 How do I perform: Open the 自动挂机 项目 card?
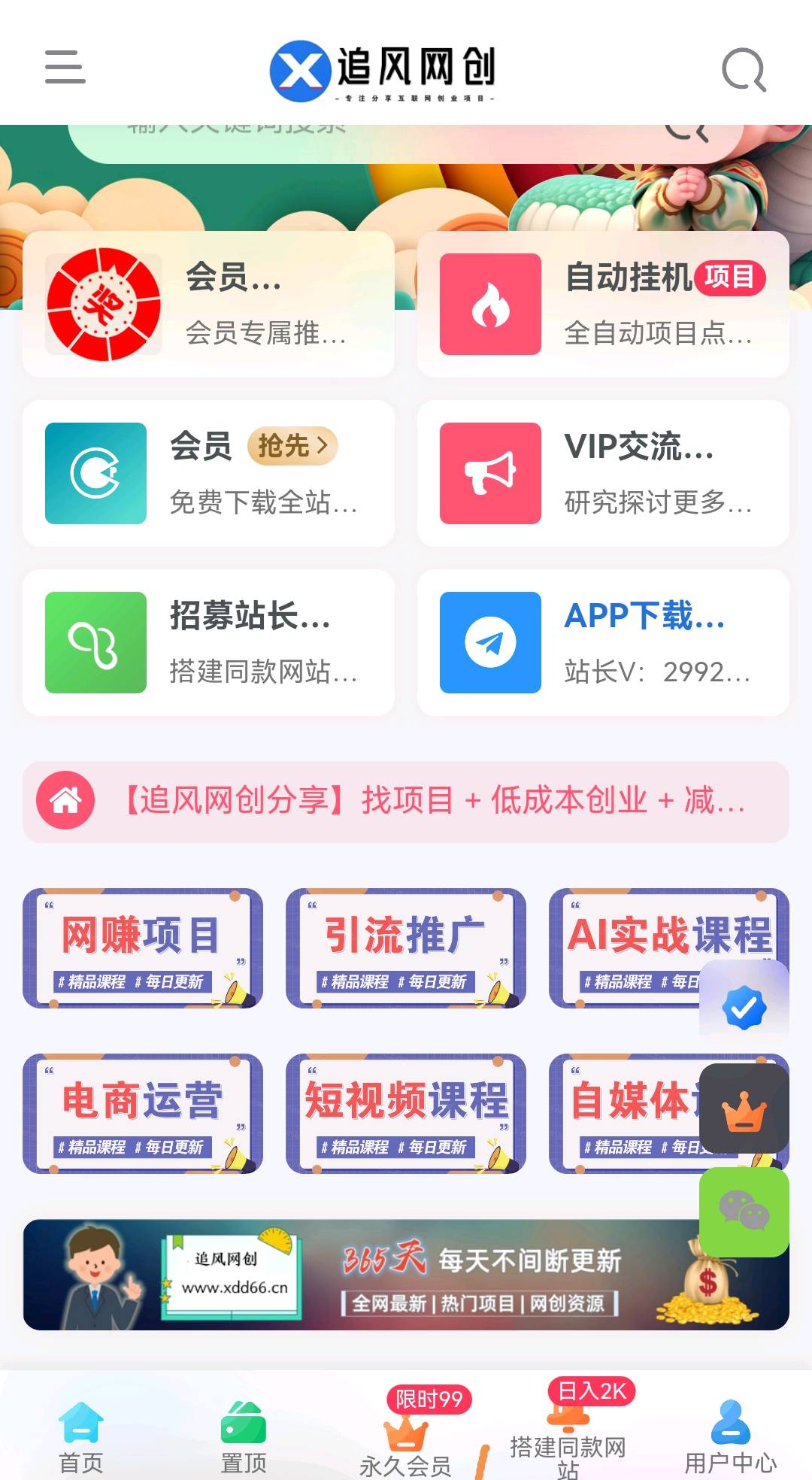click(603, 304)
